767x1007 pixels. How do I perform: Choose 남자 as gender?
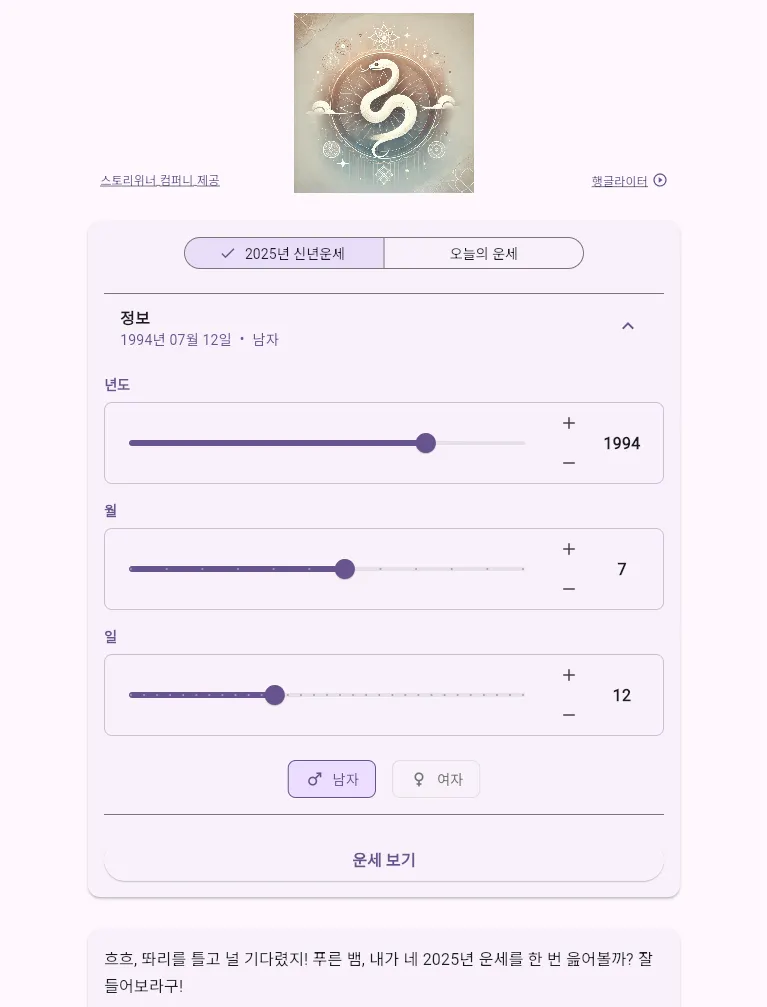pyautogui.click(x=332, y=779)
